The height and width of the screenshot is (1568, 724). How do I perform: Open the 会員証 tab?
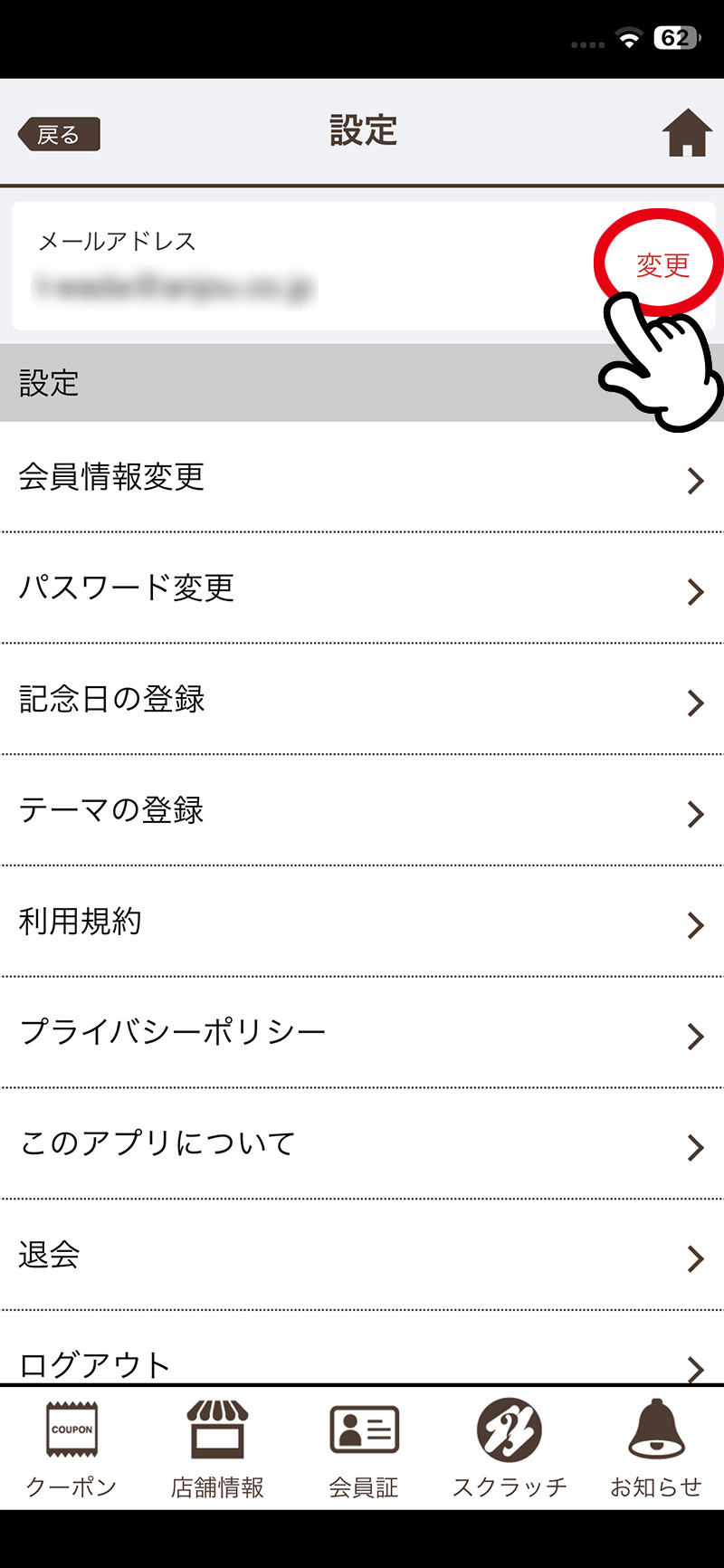click(x=363, y=1448)
